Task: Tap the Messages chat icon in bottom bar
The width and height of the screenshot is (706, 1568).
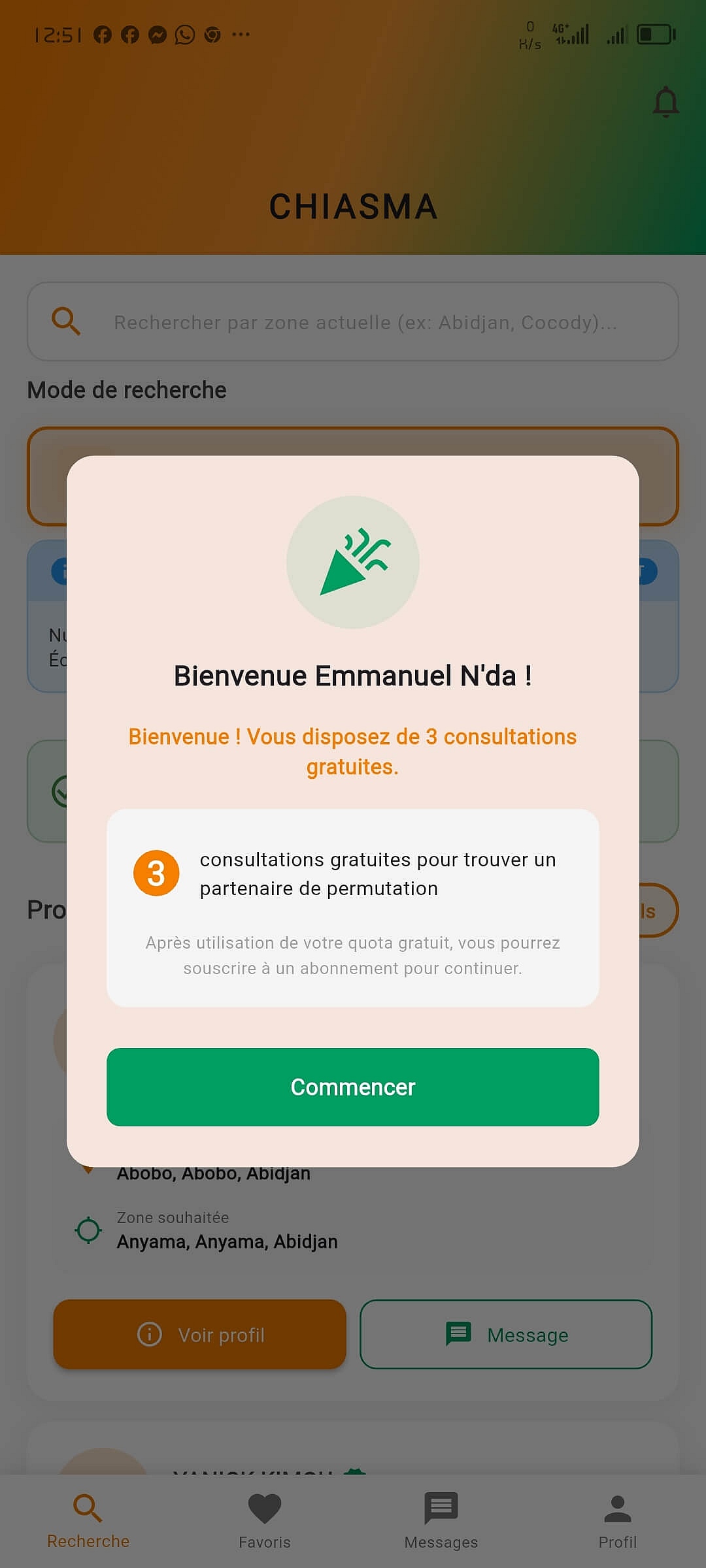Action: (441, 1508)
